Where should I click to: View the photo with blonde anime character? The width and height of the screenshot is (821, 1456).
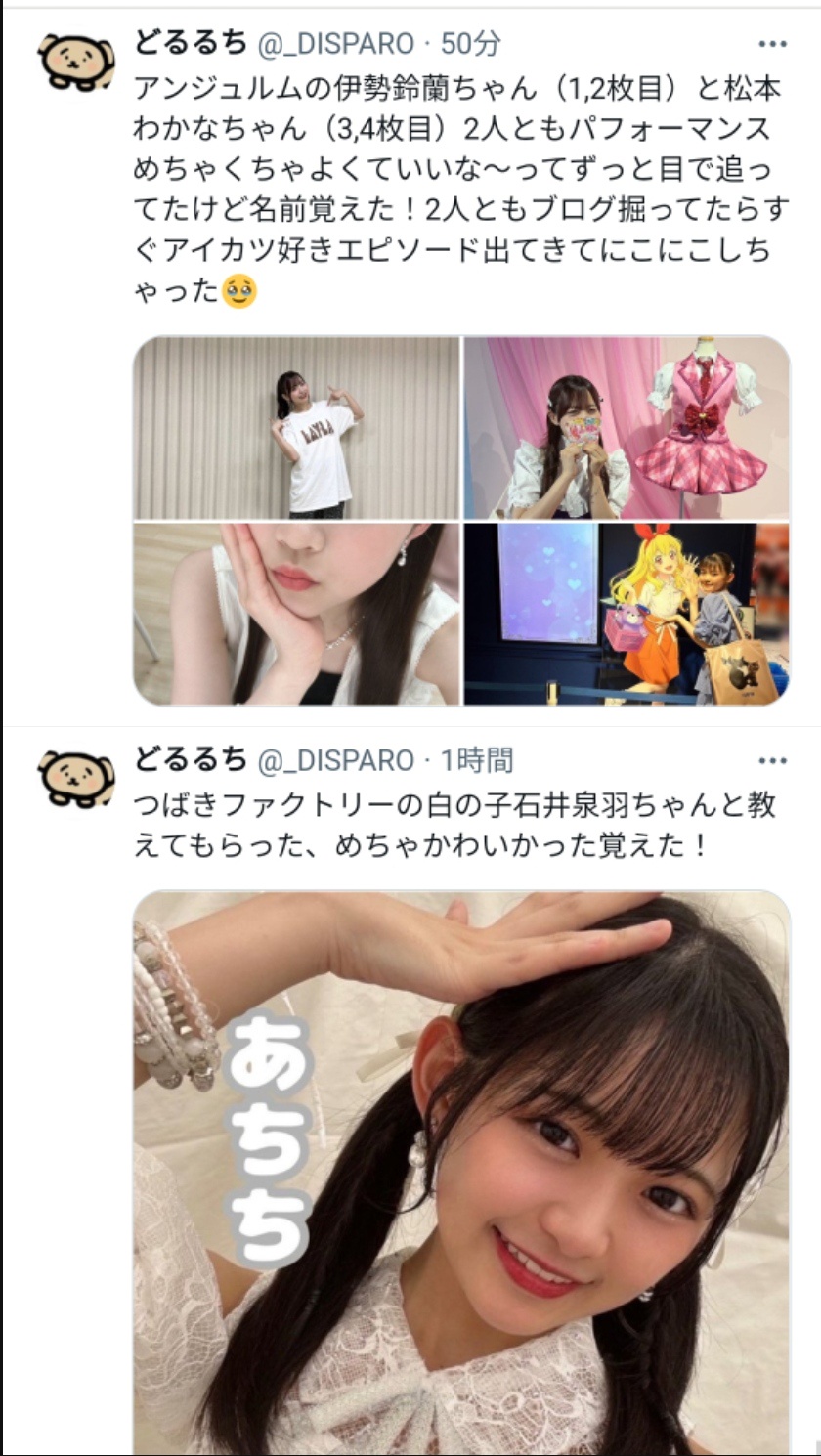coord(627,614)
